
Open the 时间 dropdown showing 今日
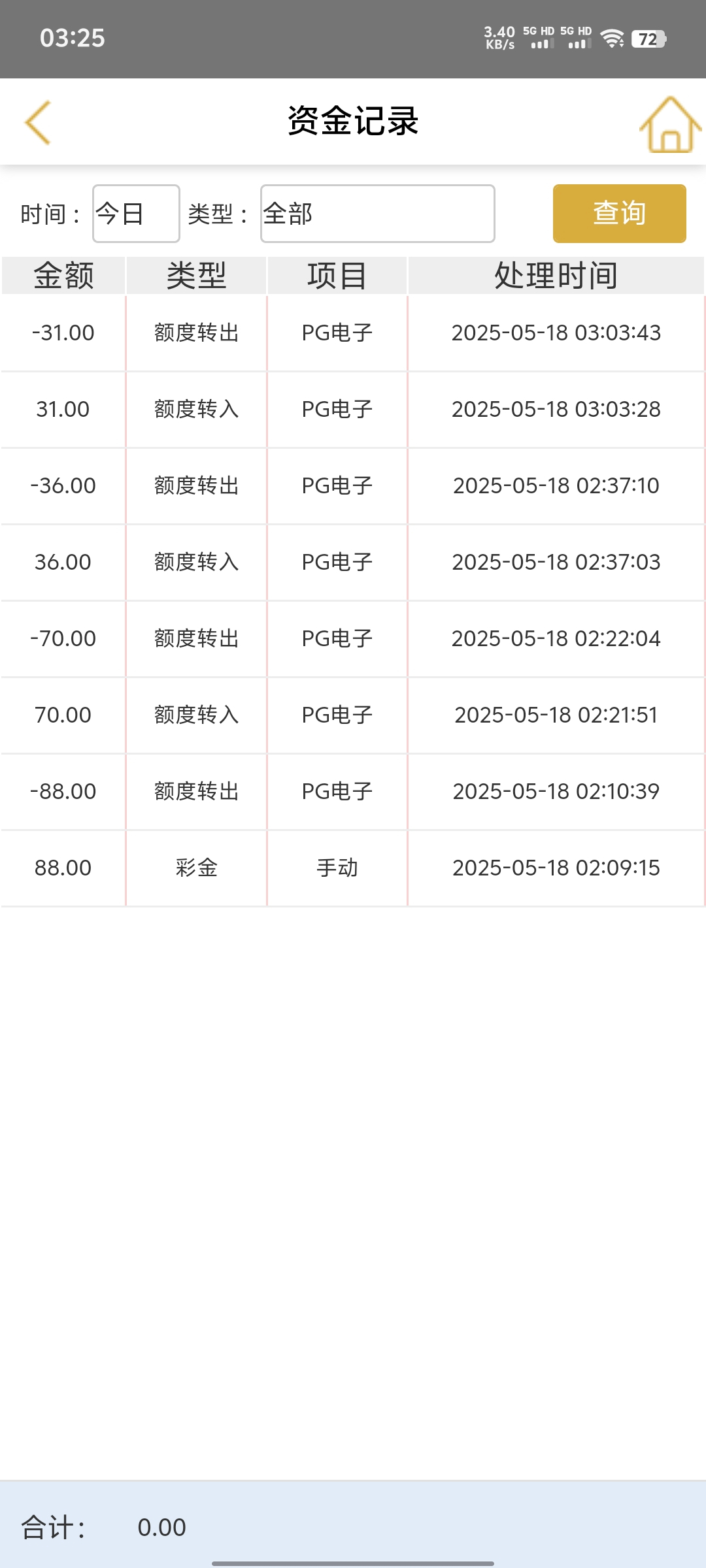tap(136, 214)
